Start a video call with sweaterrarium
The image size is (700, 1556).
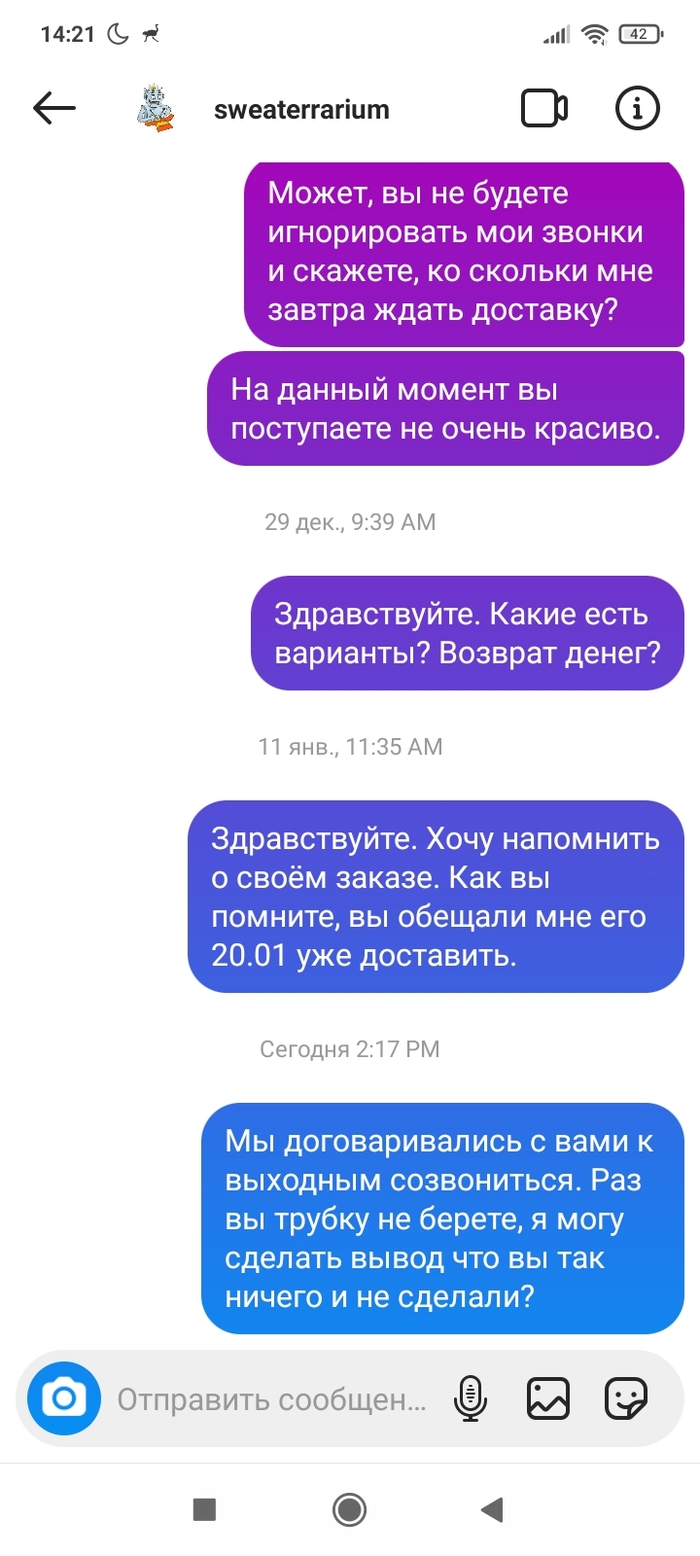(x=544, y=108)
